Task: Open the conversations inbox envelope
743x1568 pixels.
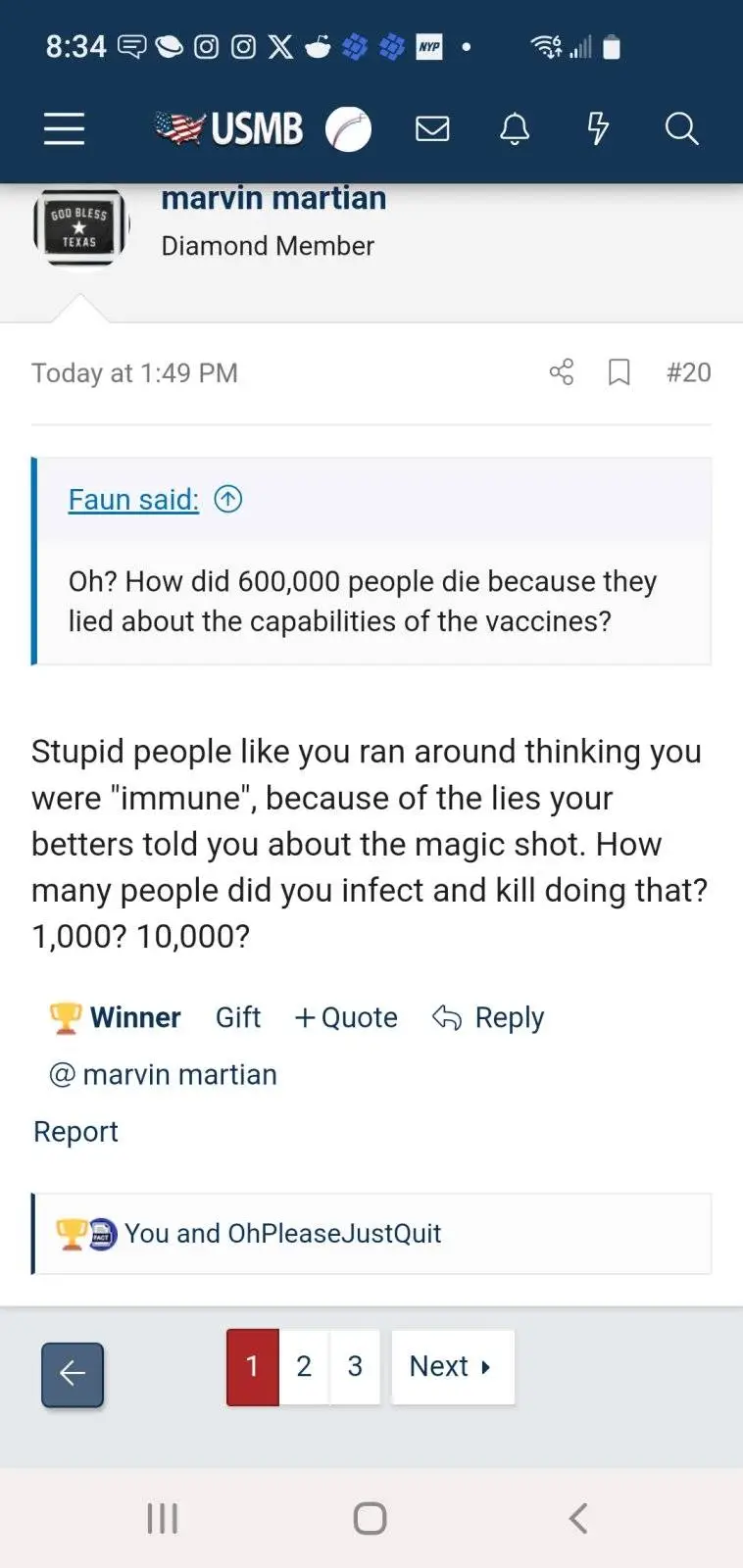Action: coord(432,128)
